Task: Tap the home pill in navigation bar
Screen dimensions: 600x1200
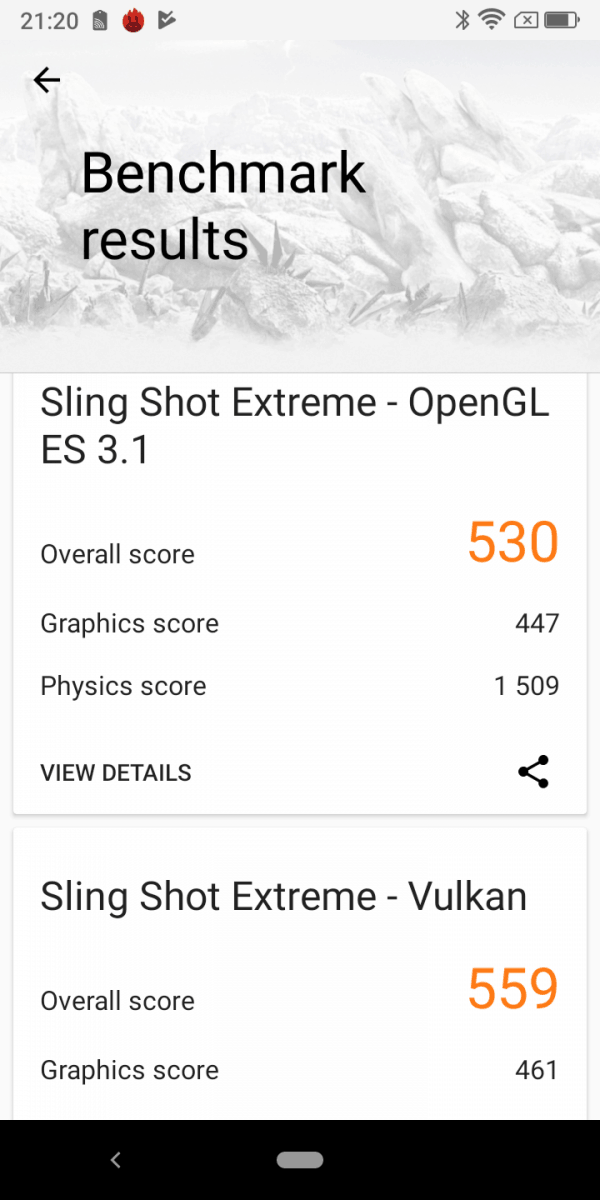Action: click(300, 1160)
